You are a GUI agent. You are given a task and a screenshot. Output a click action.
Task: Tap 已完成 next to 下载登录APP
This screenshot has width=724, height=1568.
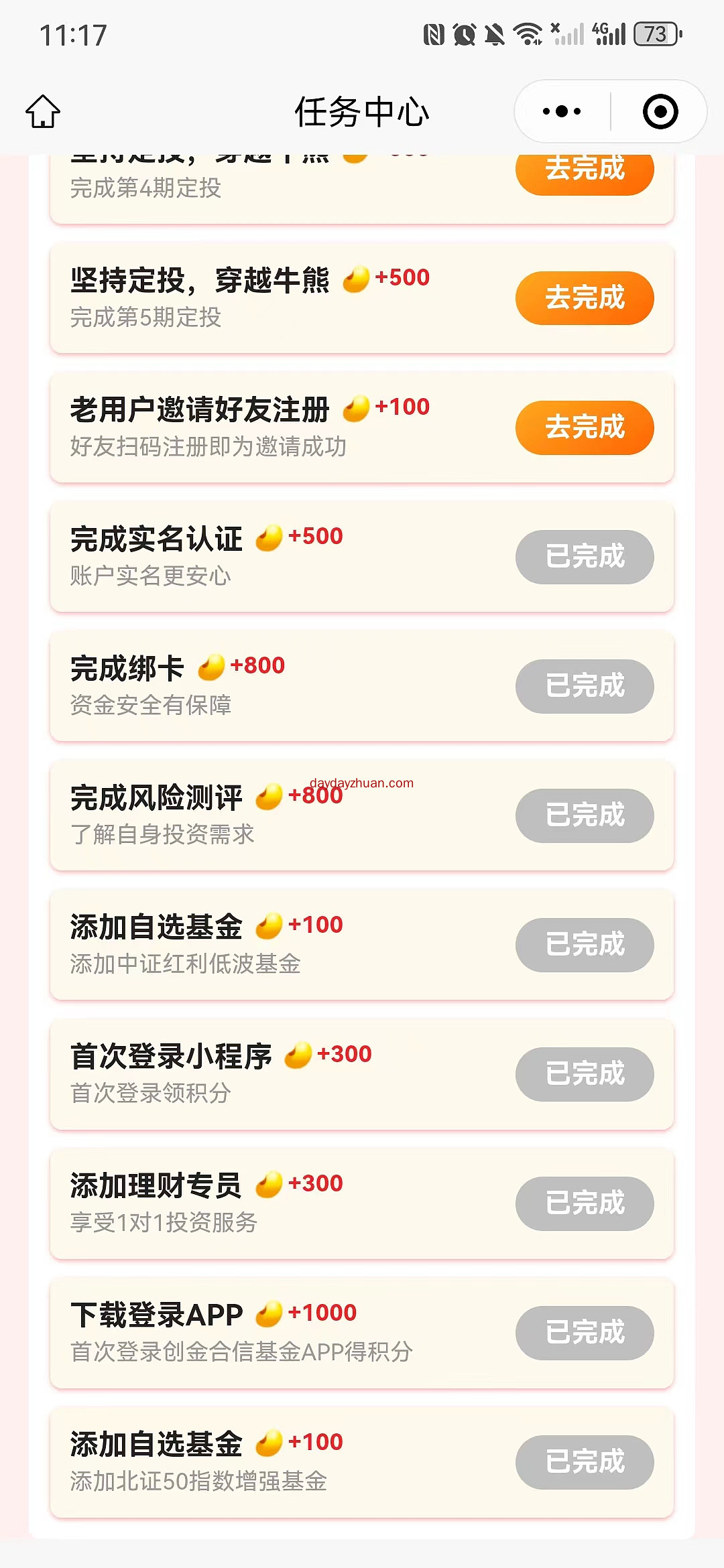(584, 1333)
